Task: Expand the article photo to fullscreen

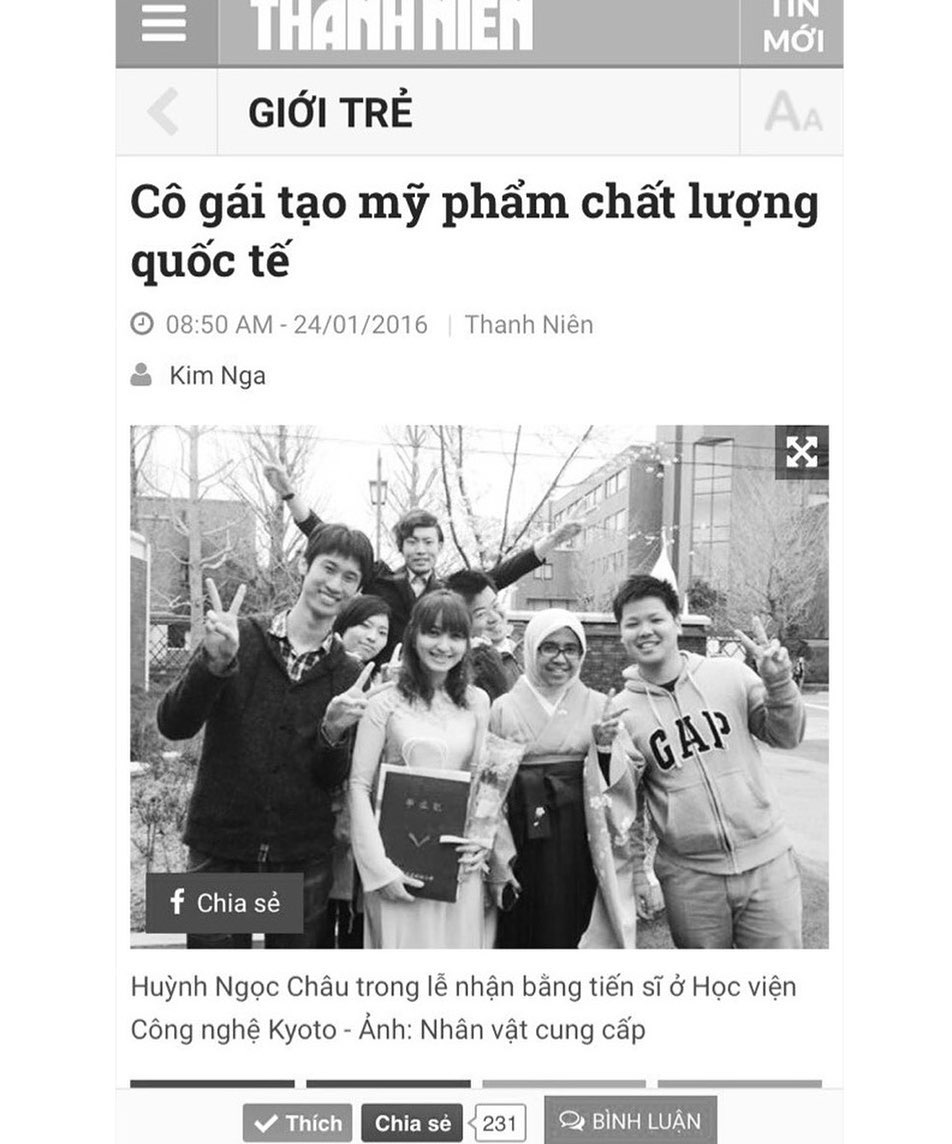Action: coord(801,452)
